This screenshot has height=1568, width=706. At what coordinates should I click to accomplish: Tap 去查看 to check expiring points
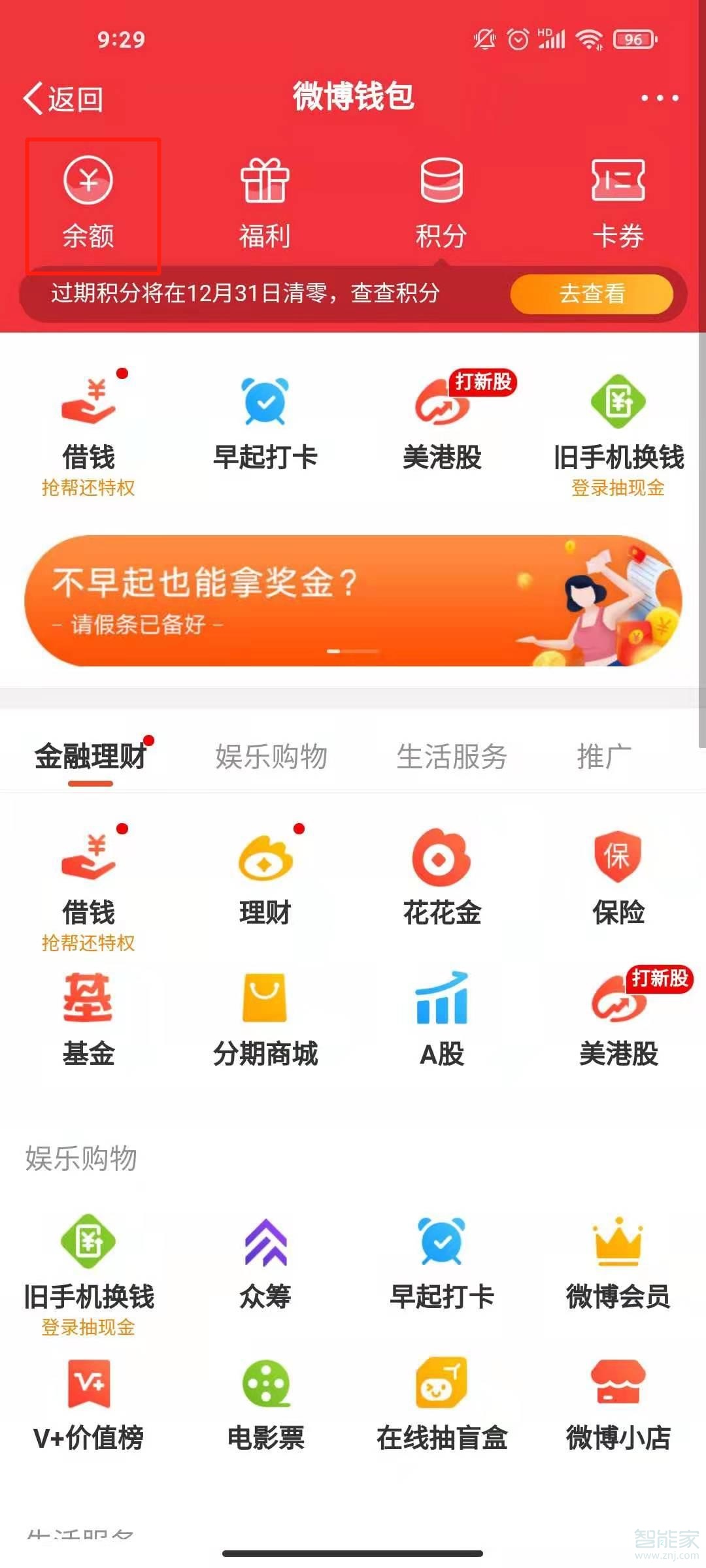[x=594, y=295]
